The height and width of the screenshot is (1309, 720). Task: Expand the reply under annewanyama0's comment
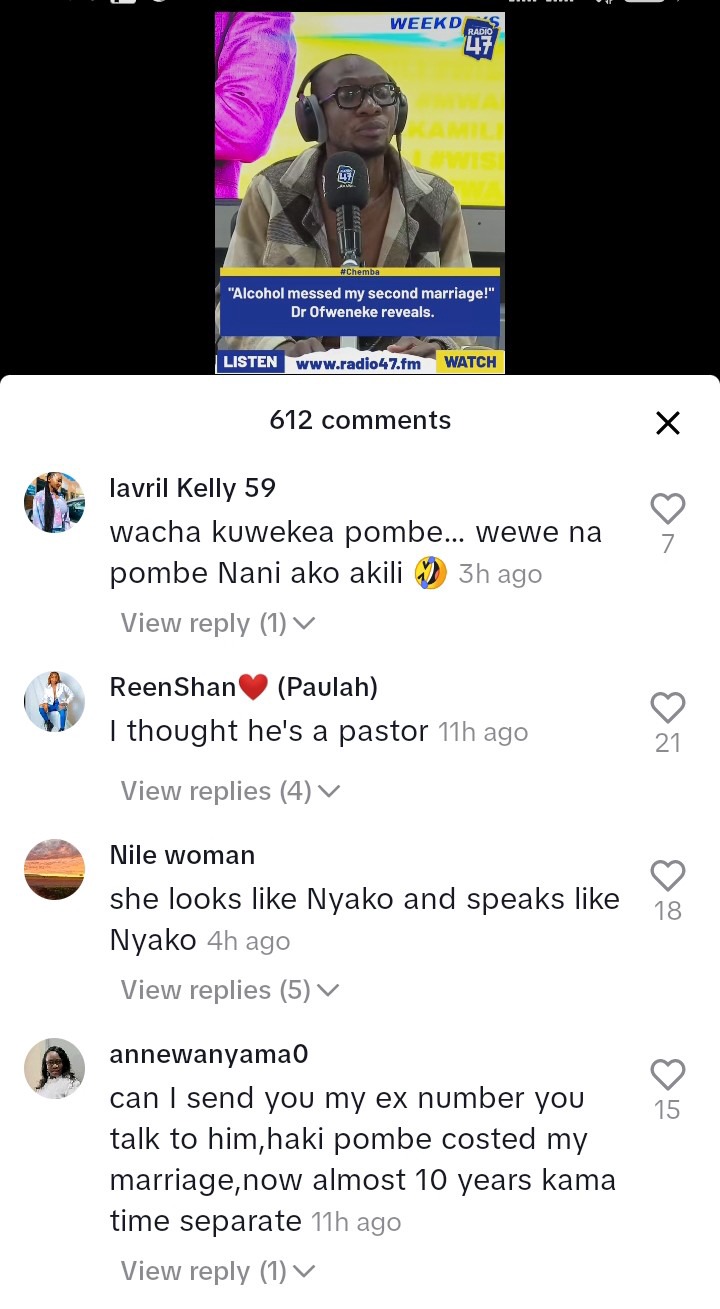(x=217, y=1271)
